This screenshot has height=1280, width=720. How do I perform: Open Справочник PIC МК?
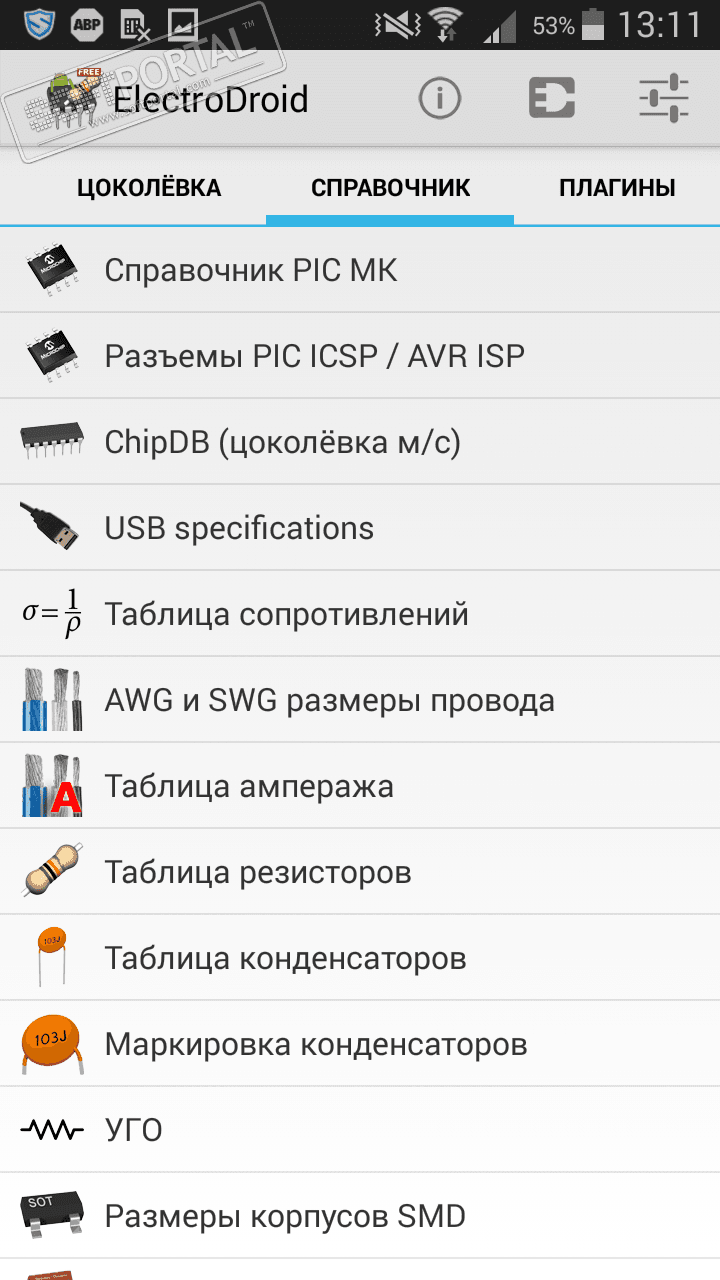(360, 270)
